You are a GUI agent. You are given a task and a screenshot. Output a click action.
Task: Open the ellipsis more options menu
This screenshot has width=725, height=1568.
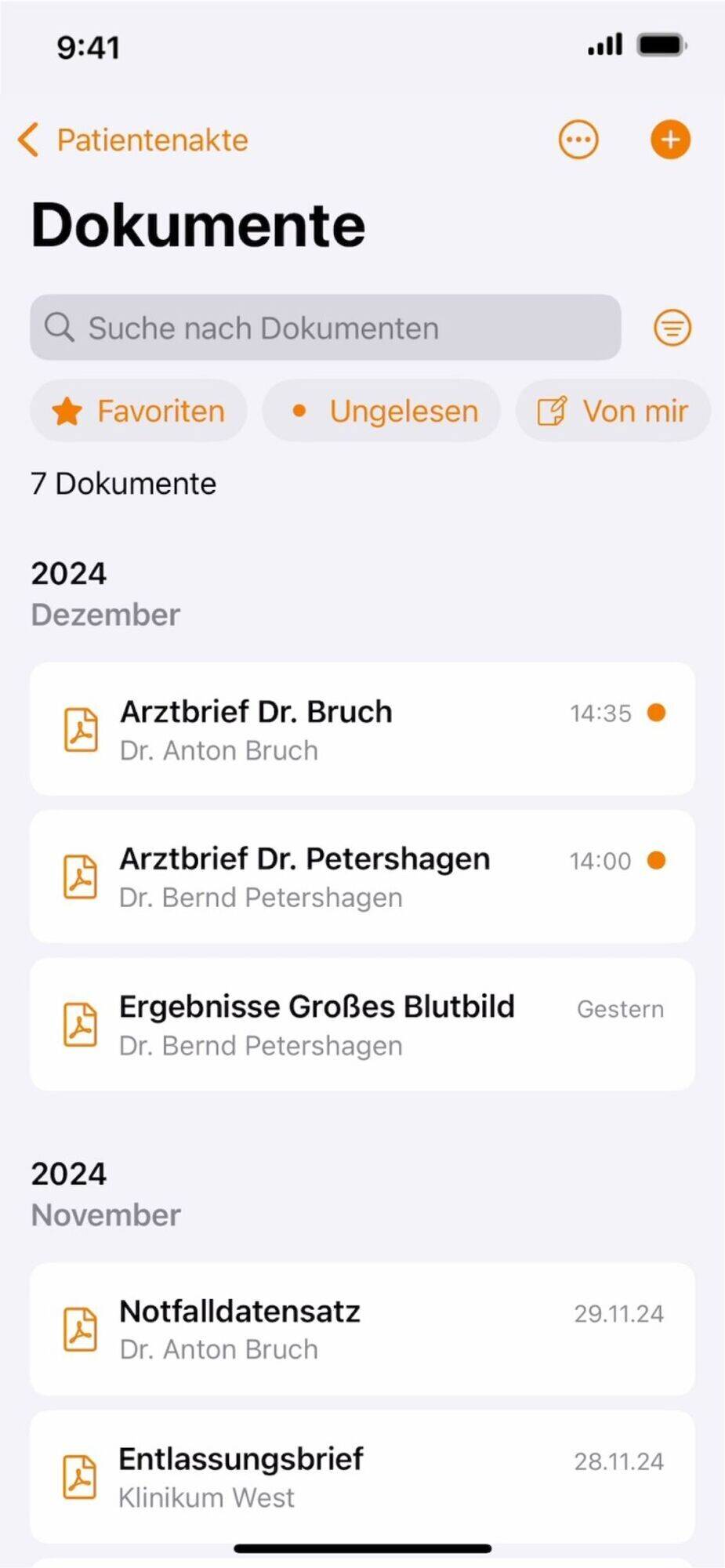(x=578, y=140)
